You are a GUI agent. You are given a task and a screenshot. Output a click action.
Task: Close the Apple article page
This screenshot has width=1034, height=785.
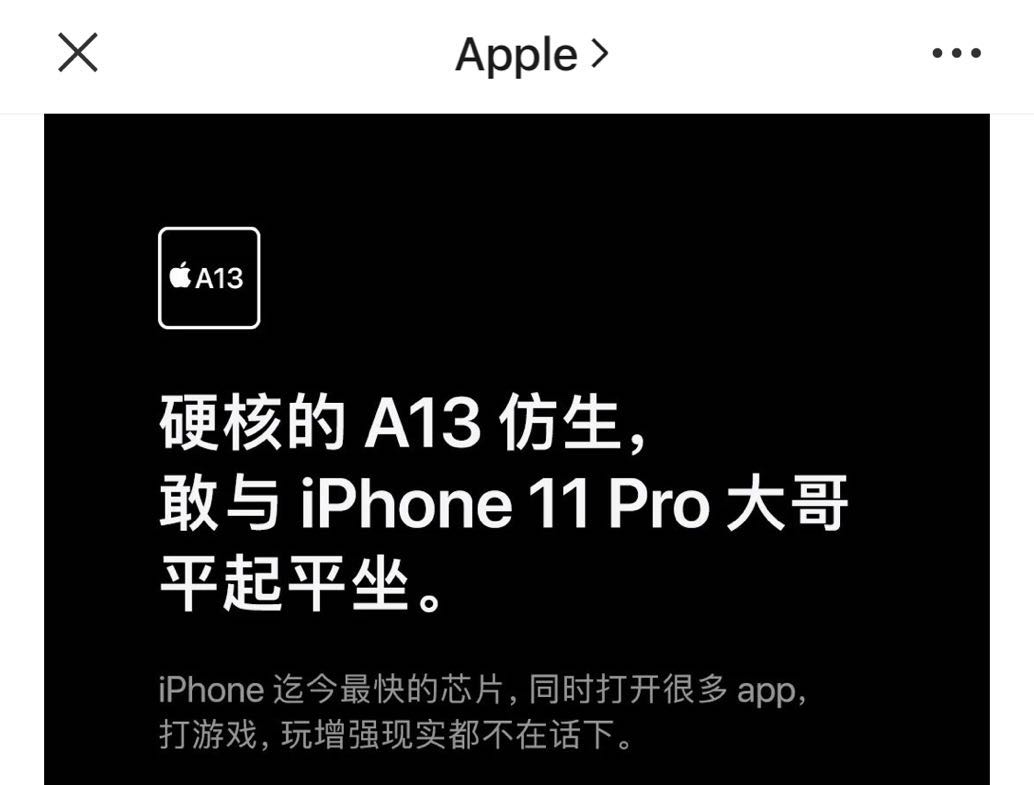(x=77, y=53)
